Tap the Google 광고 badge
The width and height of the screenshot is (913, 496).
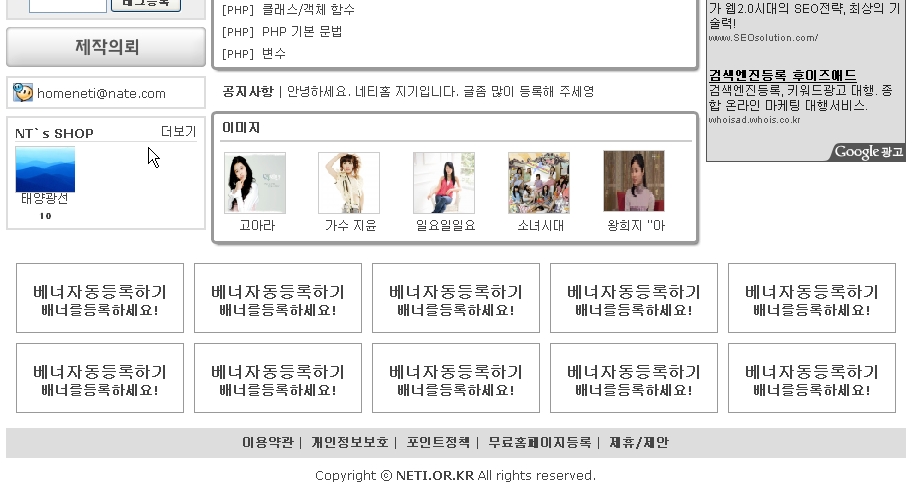pyautogui.click(x=868, y=152)
